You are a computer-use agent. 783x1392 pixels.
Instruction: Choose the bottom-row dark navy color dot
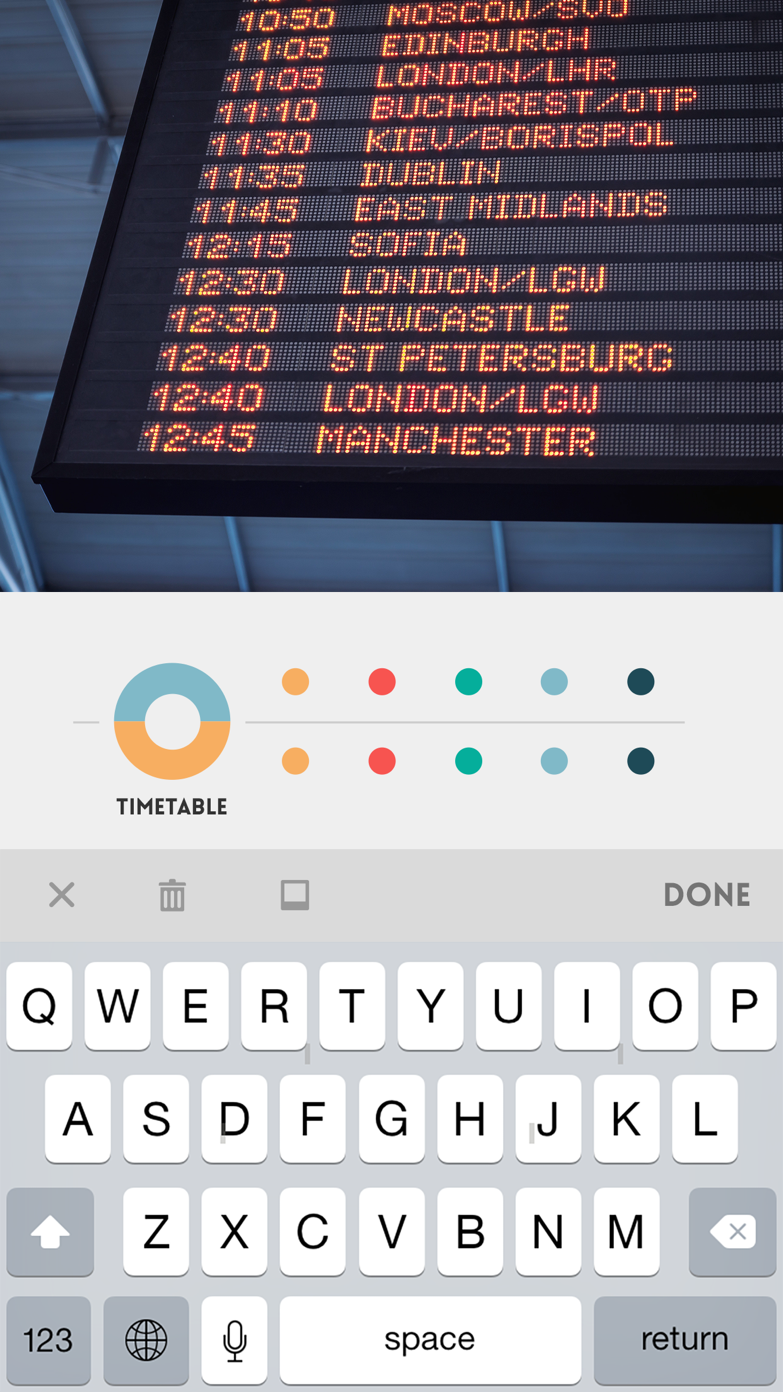[x=640, y=761]
